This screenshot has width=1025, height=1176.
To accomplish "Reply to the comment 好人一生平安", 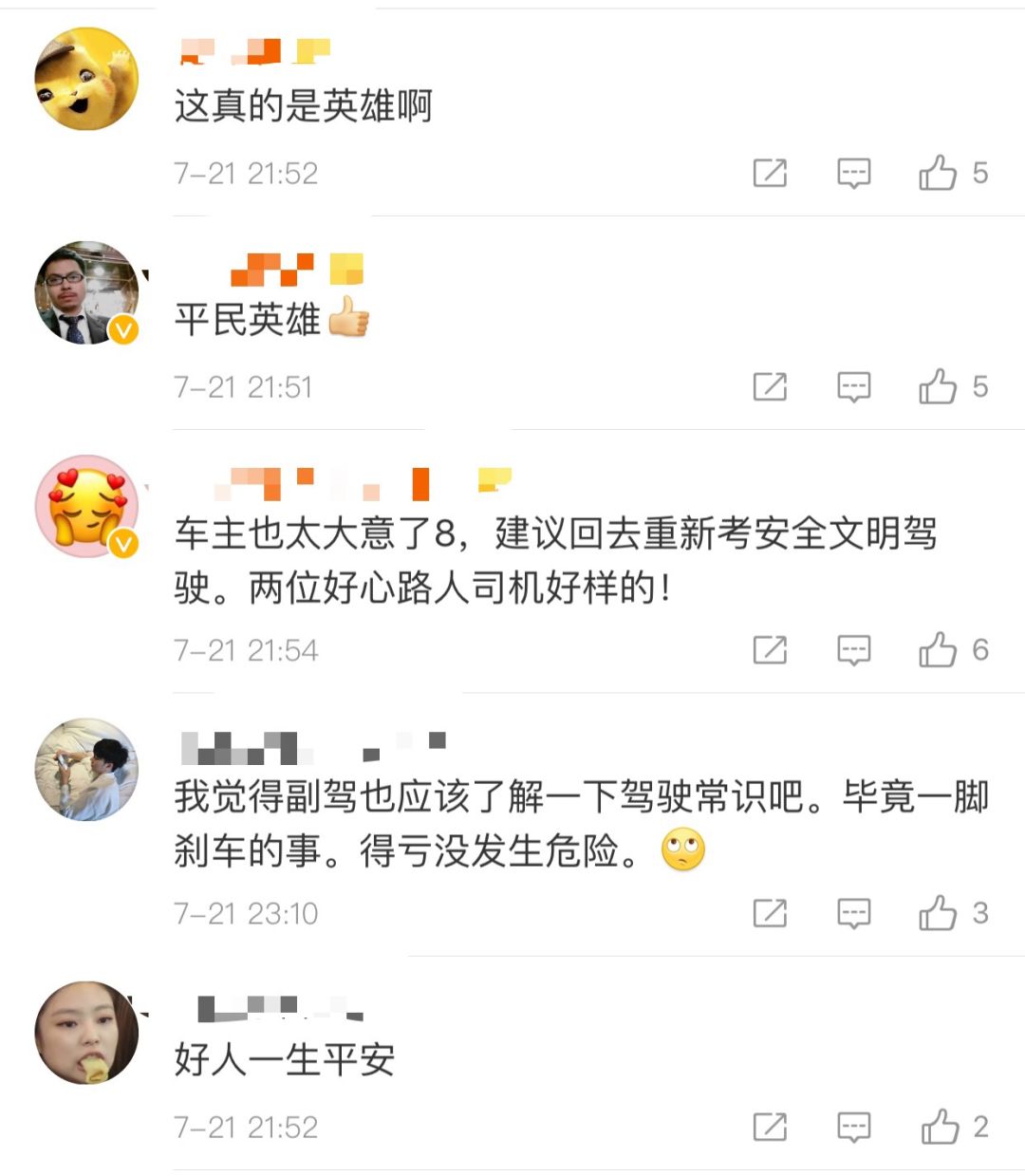I will [853, 1127].
